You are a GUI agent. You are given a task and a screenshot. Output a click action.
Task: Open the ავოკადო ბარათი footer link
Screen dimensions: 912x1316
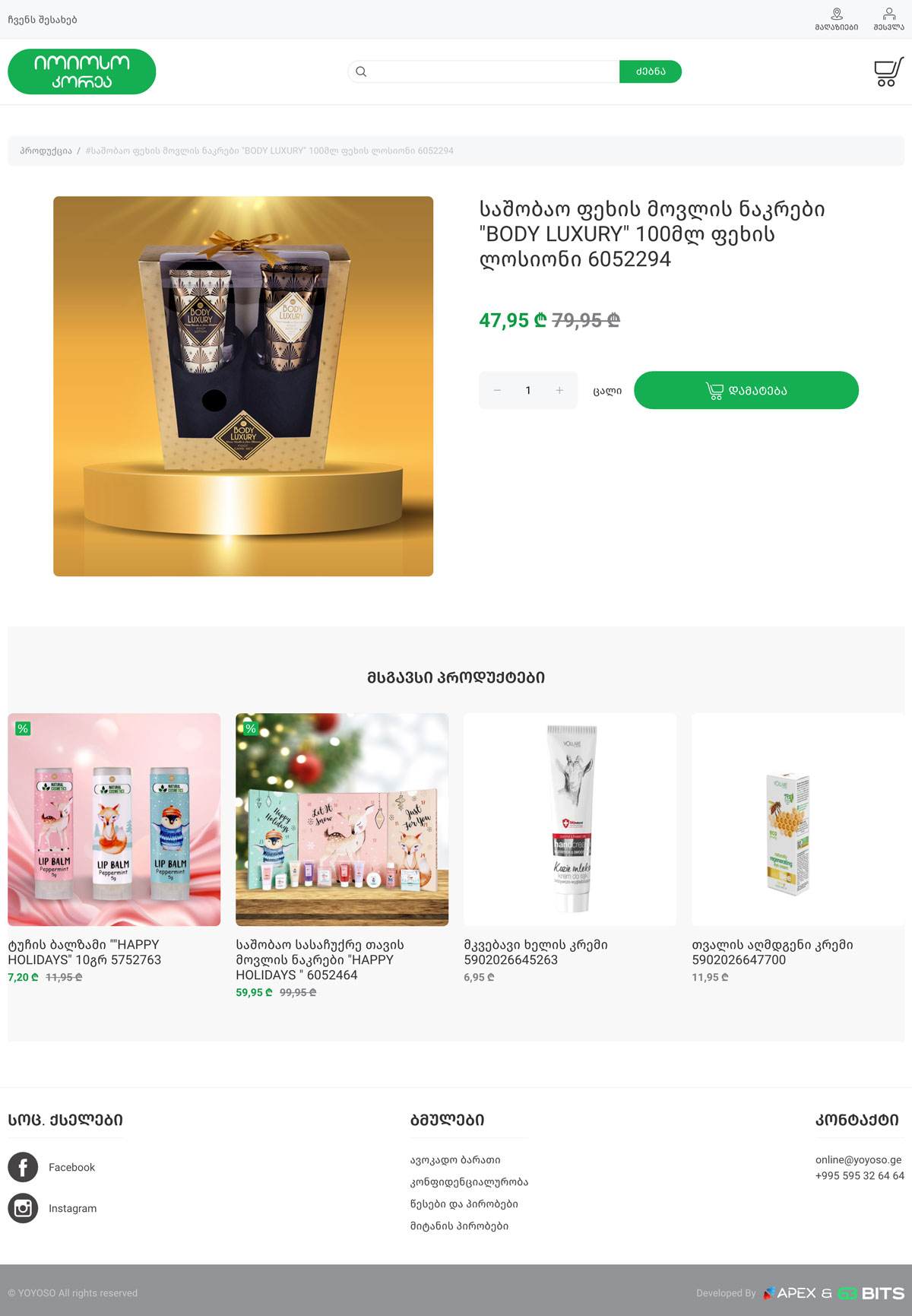455,1160
